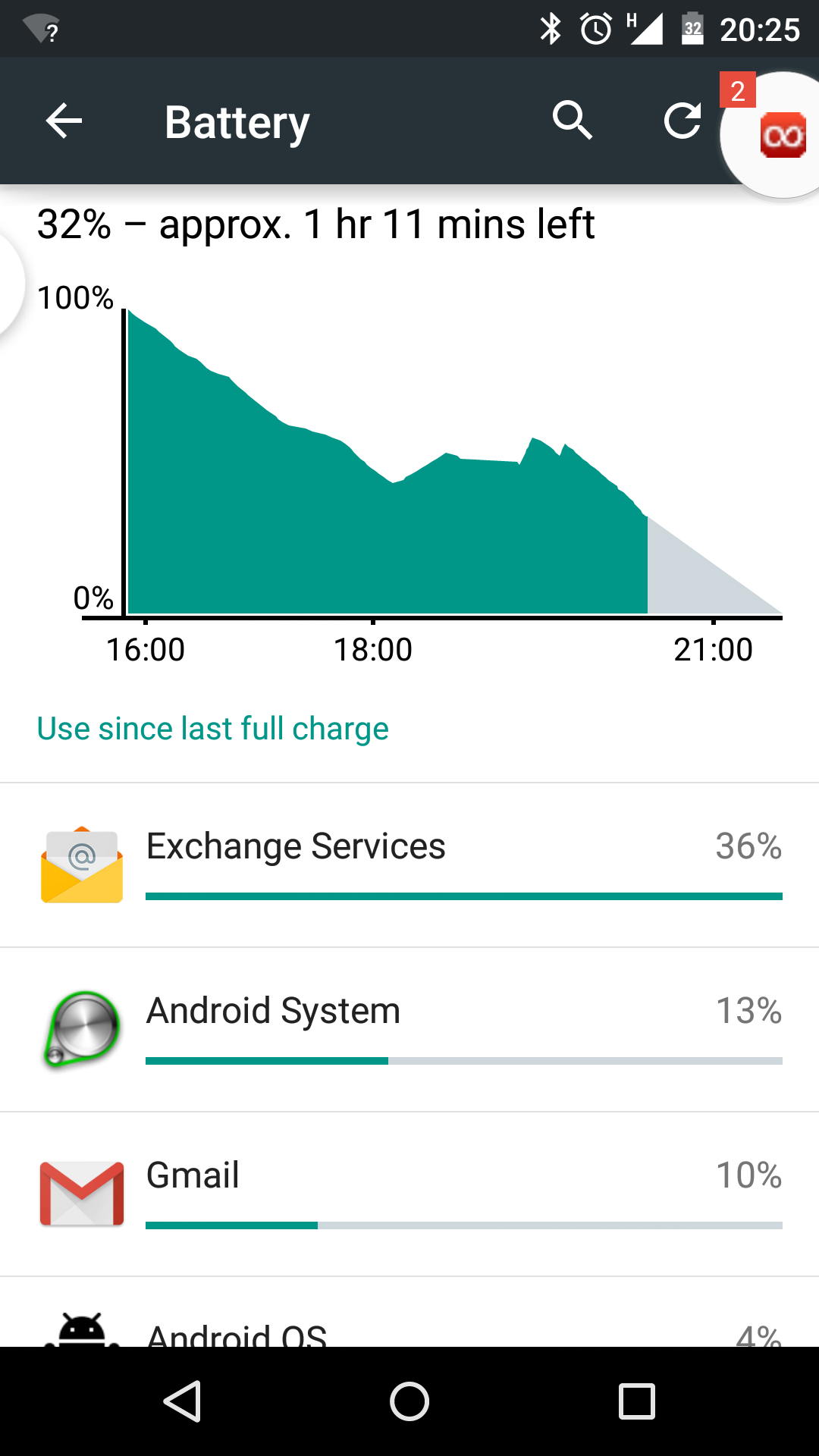The width and height of the screenshot is (819, 1456).
Task: Open recent apps overview
Action: pyautogui.click(x=636, y=1401)
